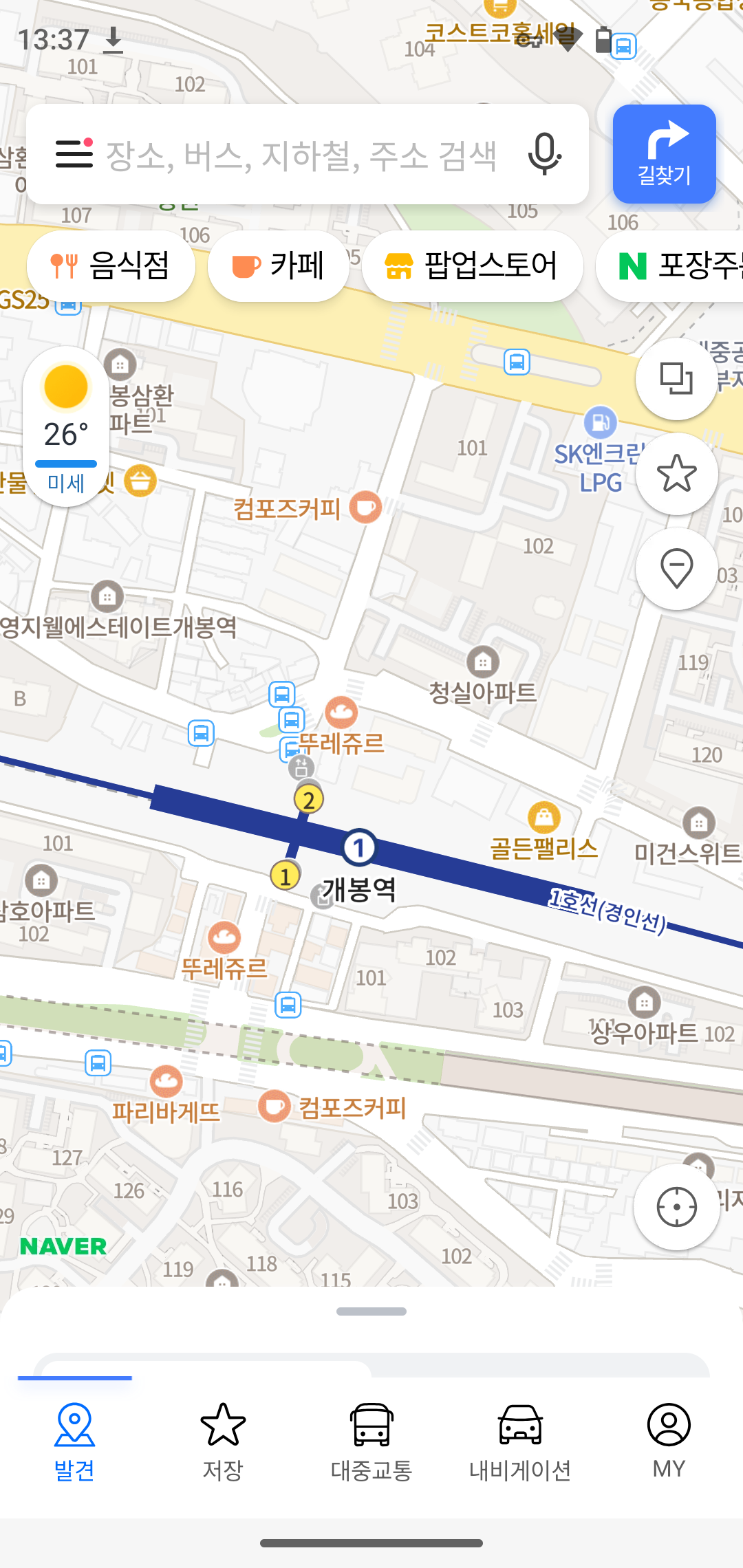This screenshot has height=1568, width=743.
Task: Select the 음식점 category chip
Action: 111,266
